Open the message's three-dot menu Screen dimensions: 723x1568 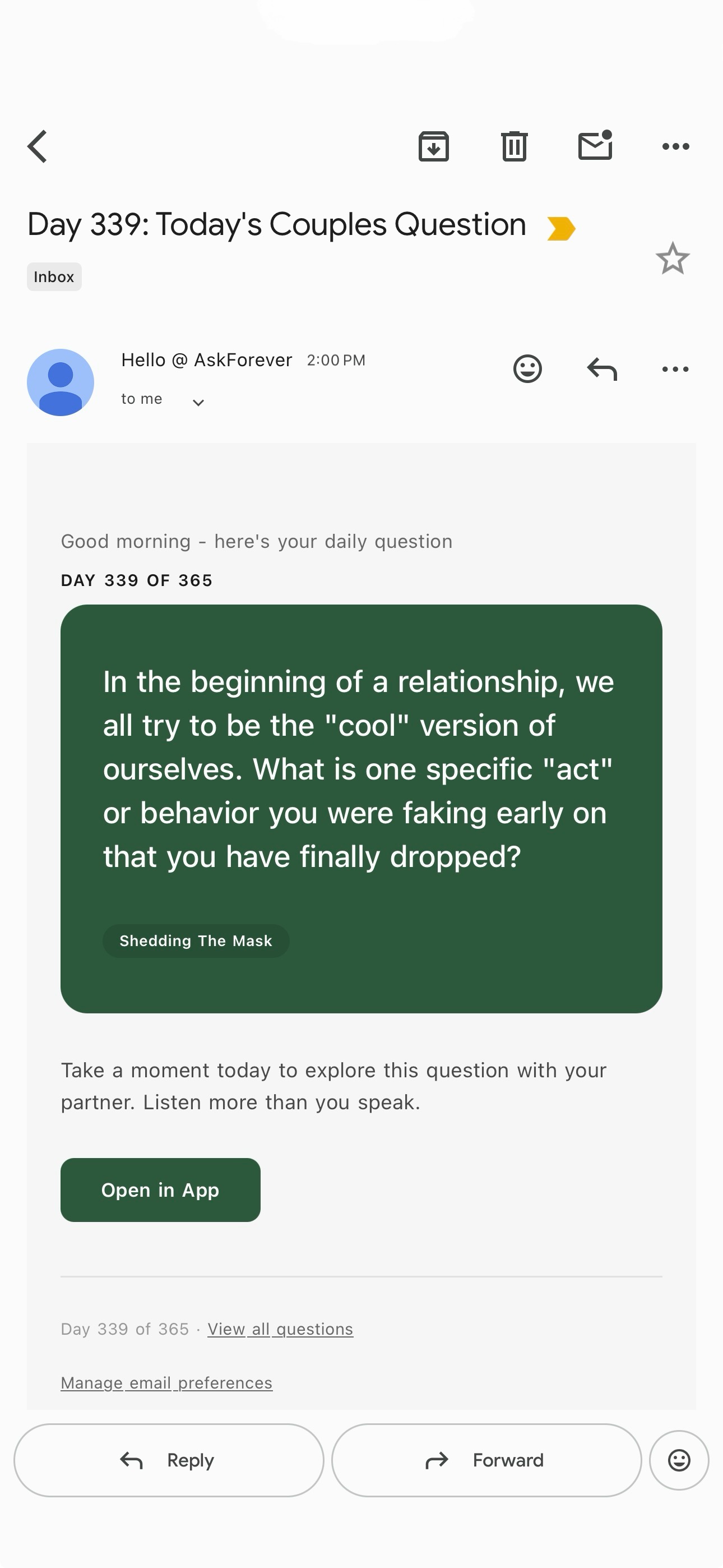click(675, 369)
